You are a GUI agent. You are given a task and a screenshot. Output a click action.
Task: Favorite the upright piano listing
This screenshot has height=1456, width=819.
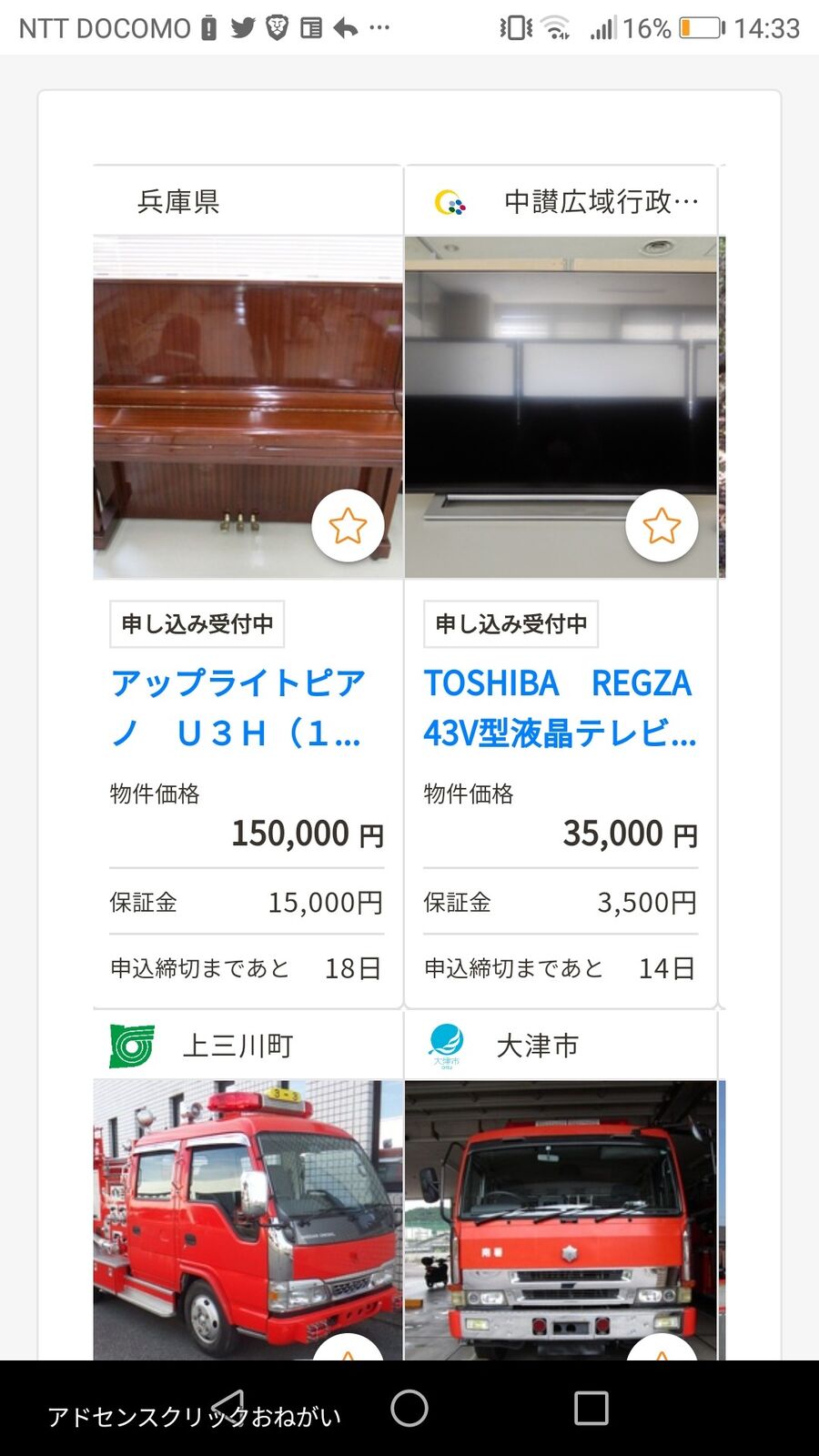point(347,525)
